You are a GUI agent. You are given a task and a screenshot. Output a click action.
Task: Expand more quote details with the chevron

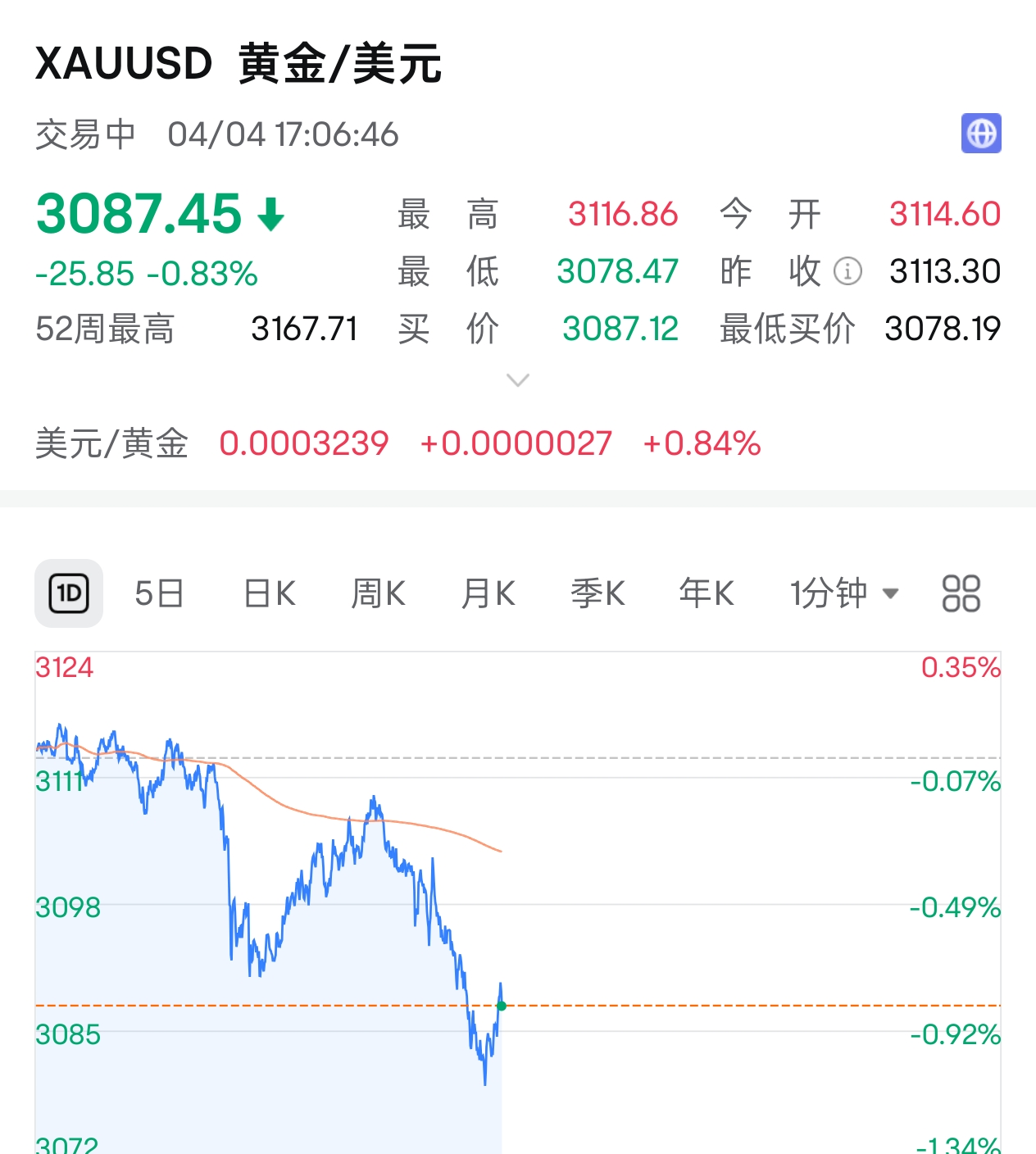pyautogui.click(x=518, y=380)
